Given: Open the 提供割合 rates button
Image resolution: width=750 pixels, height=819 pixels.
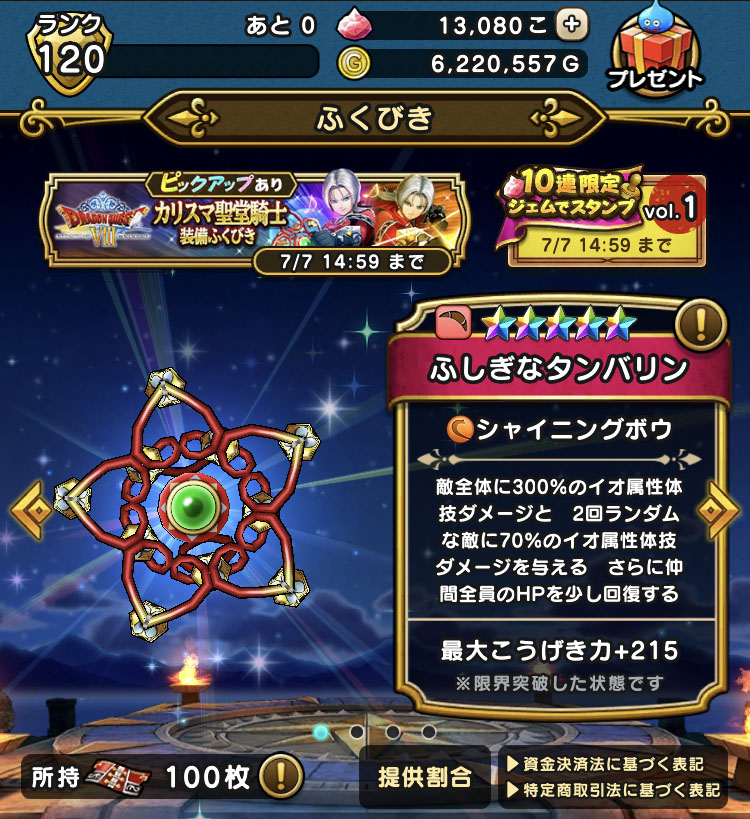Looking at the screenshot, I should pos(425,776).
